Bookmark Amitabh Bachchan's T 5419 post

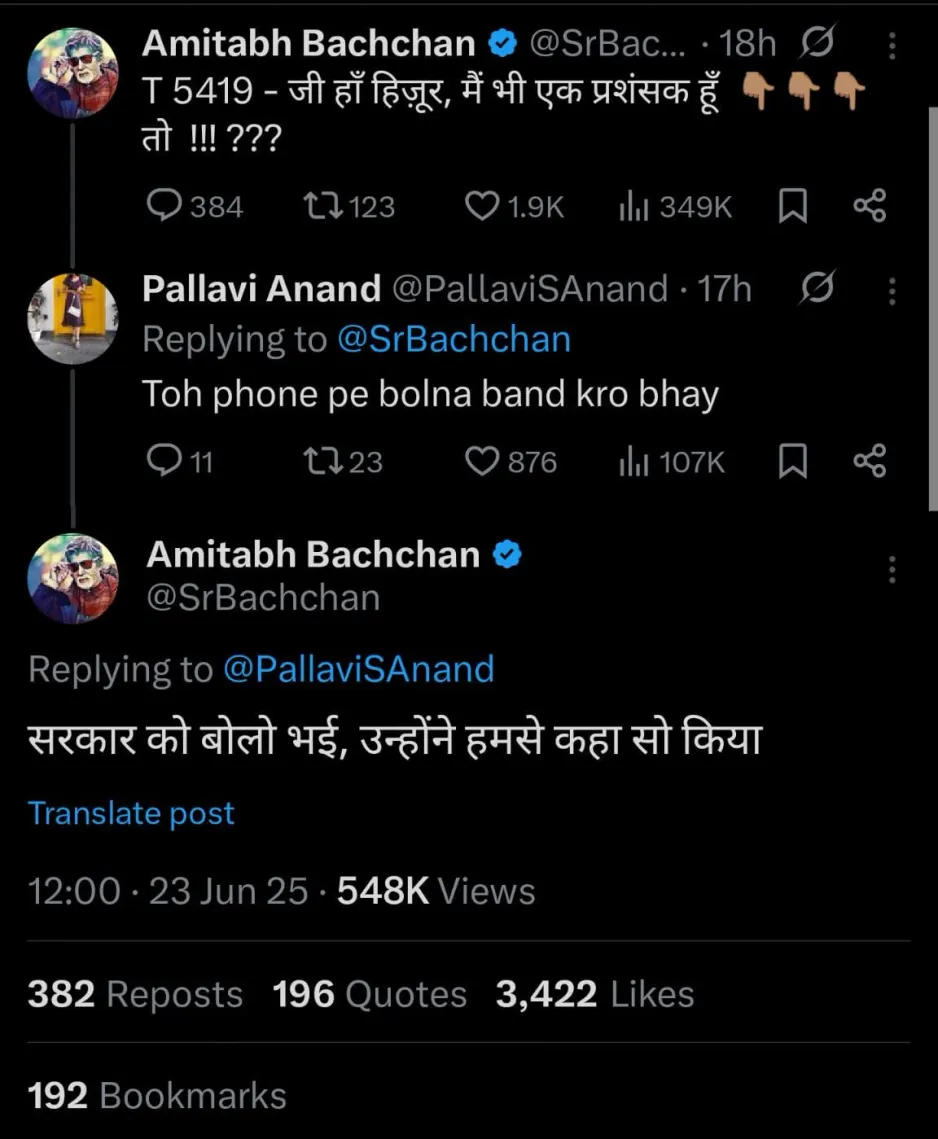coord(792,207)
